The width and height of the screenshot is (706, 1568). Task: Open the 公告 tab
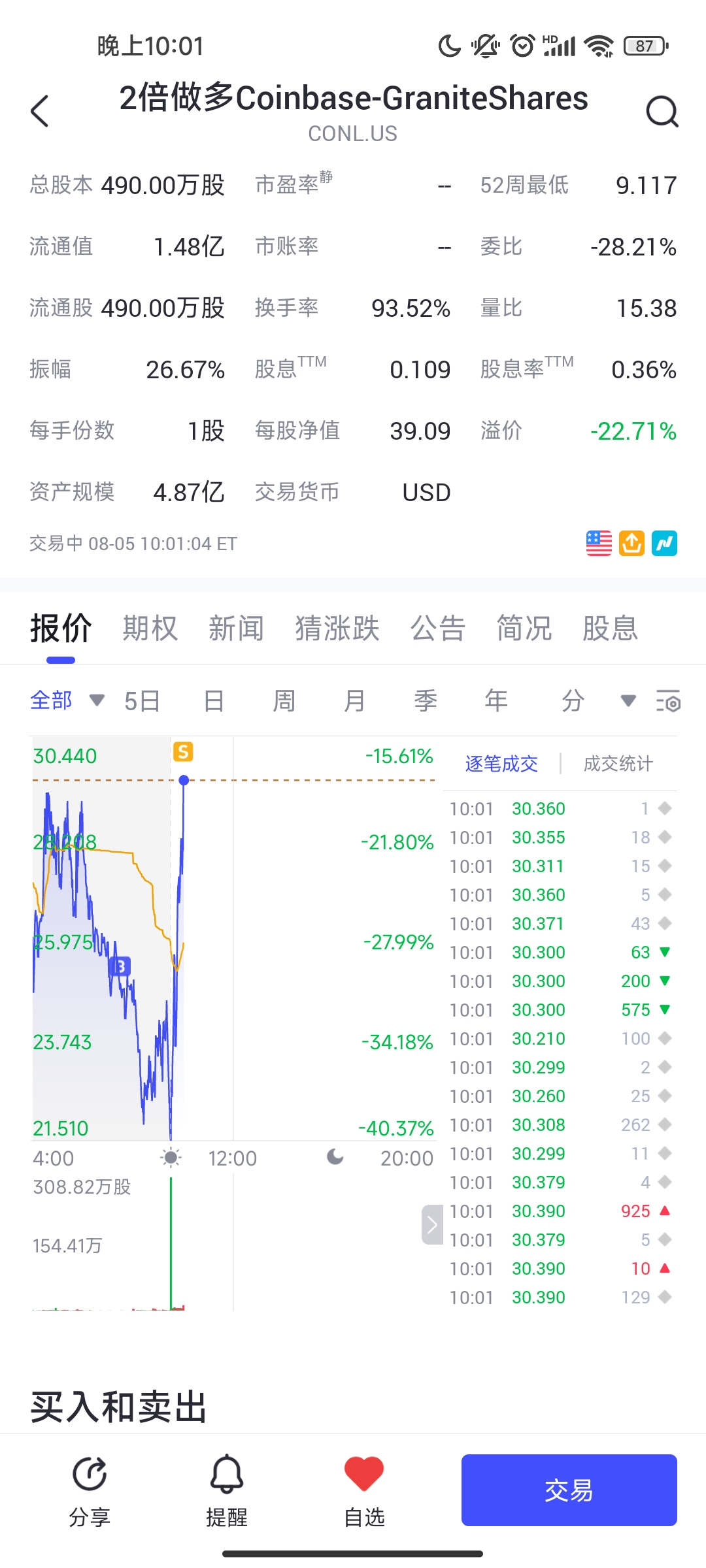point(437,629)
